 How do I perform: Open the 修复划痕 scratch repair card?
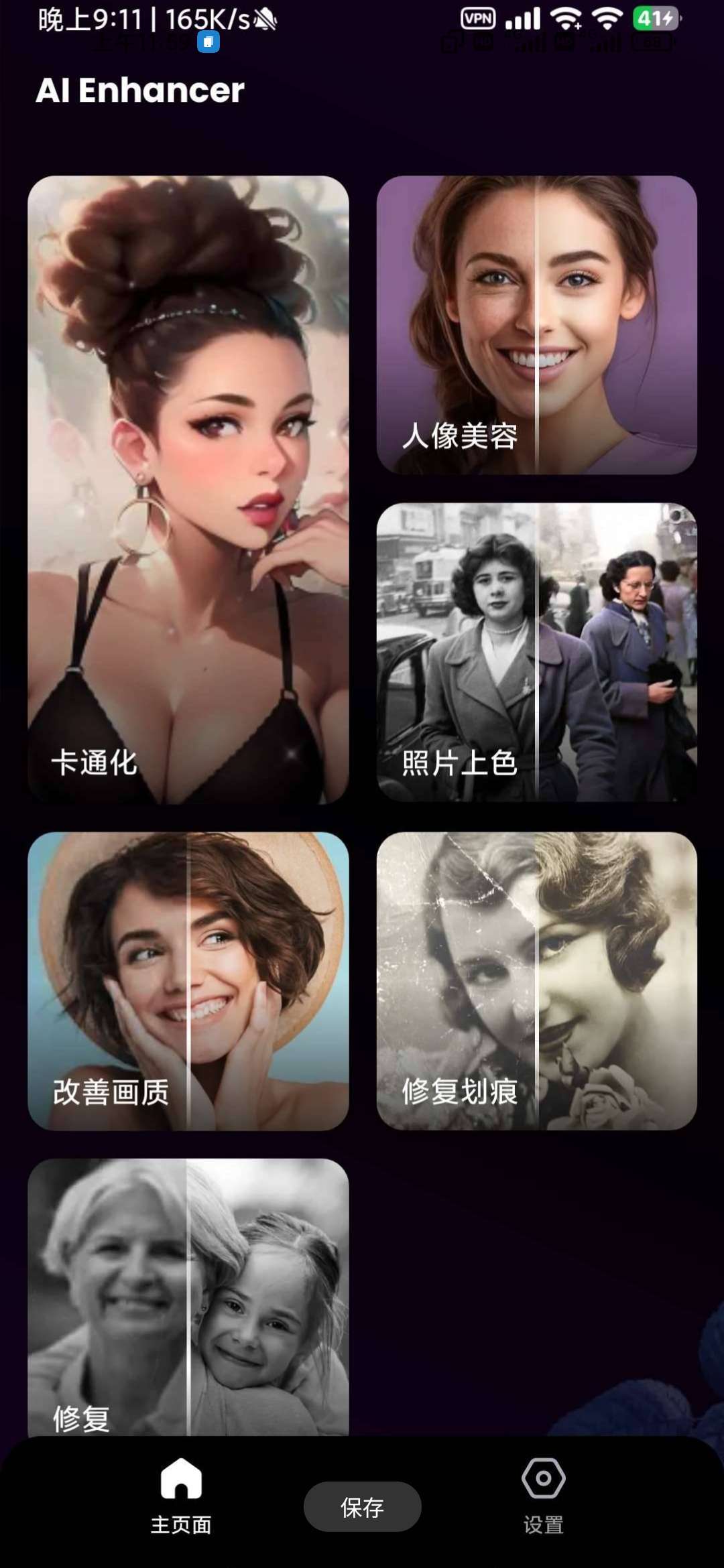coord(536,980)
